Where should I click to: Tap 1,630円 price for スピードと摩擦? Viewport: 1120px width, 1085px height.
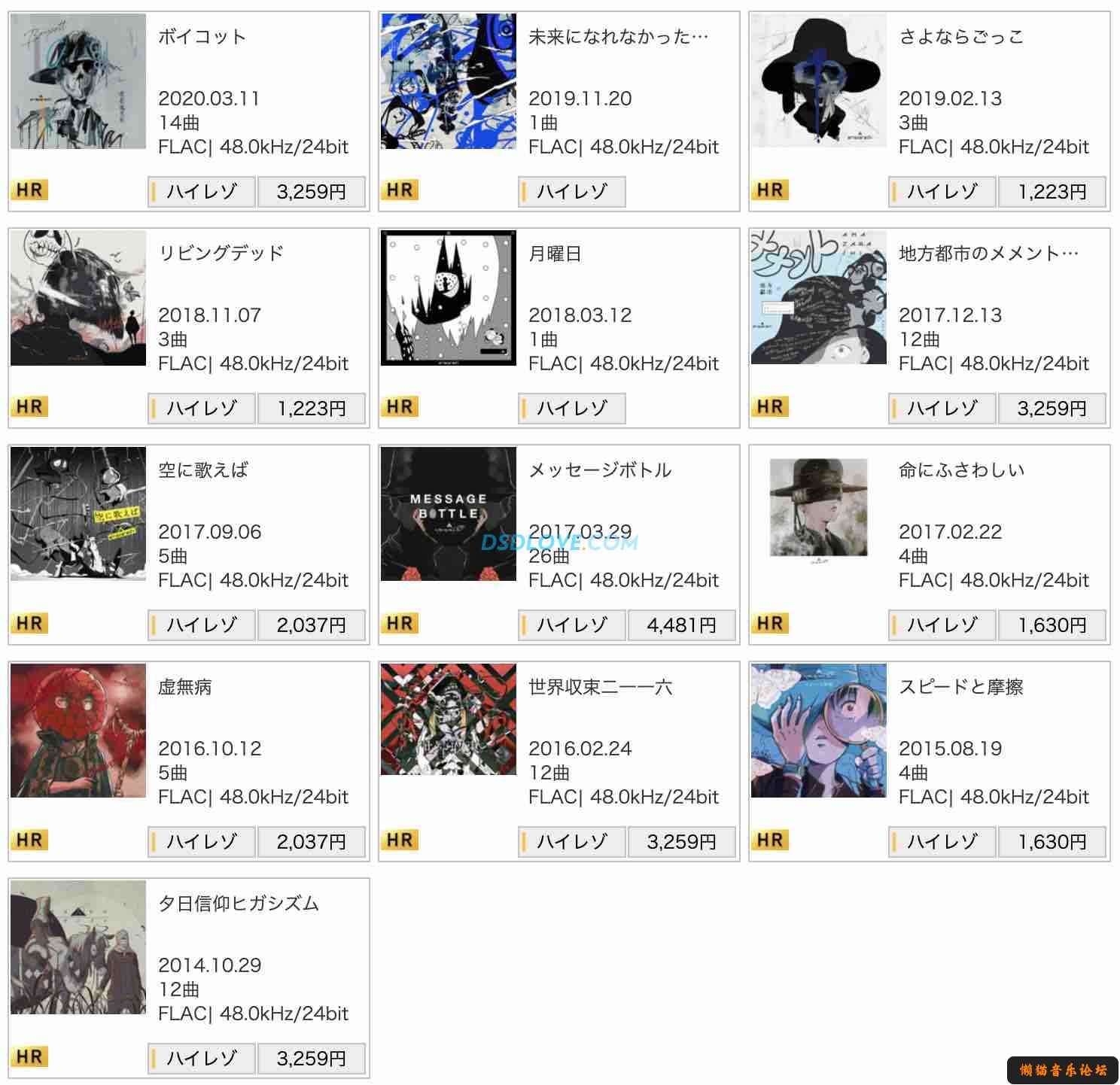pos(1052,842)
